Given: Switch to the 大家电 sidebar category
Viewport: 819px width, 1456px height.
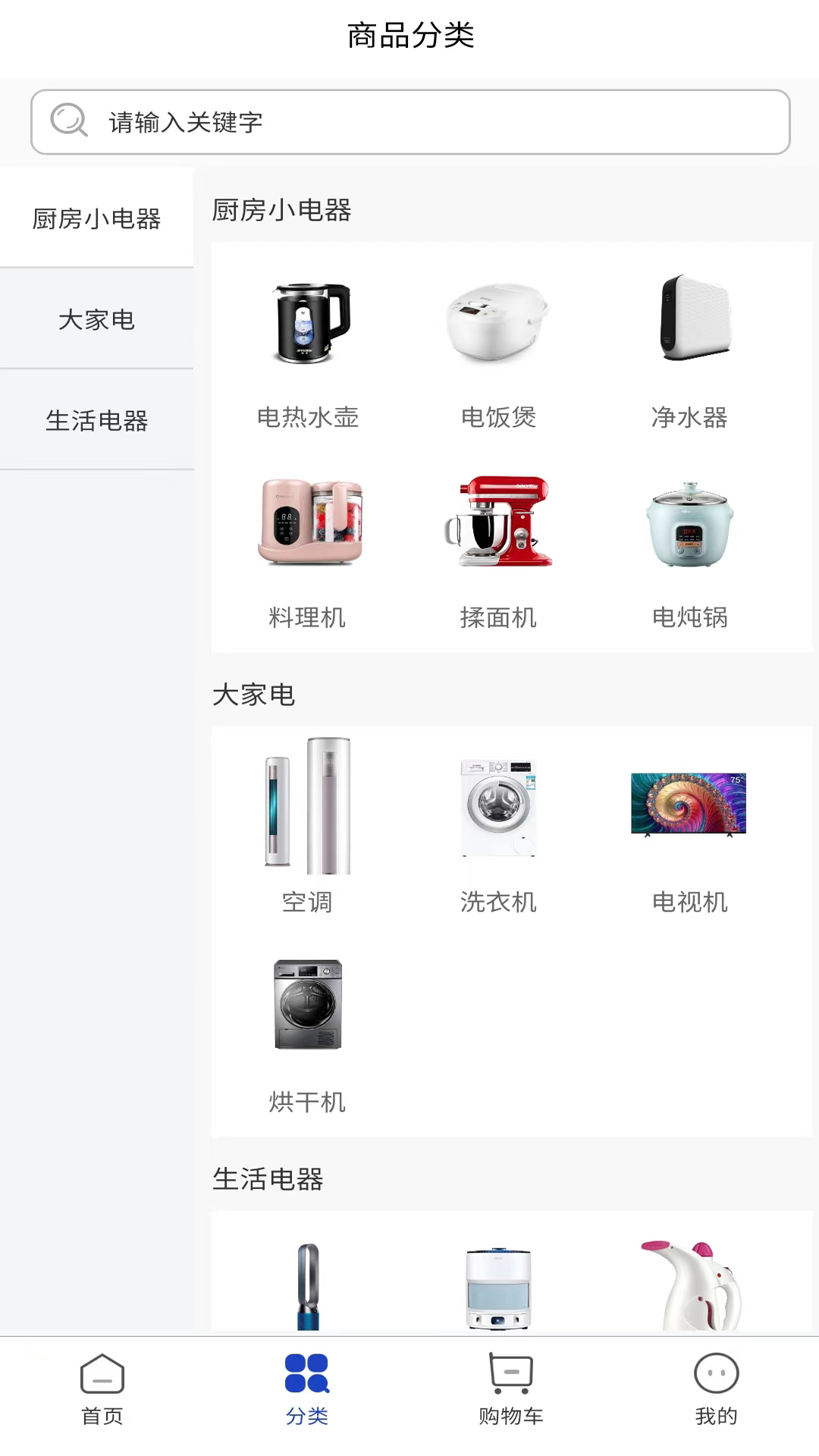Looking at the screenshot, I should click(97, 320).
